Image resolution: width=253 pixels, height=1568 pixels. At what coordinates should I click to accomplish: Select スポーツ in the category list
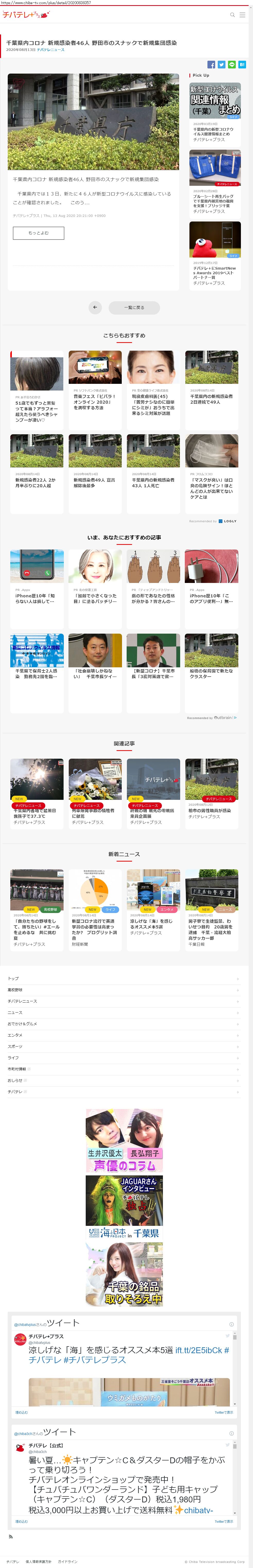(x=15, y=1046)
